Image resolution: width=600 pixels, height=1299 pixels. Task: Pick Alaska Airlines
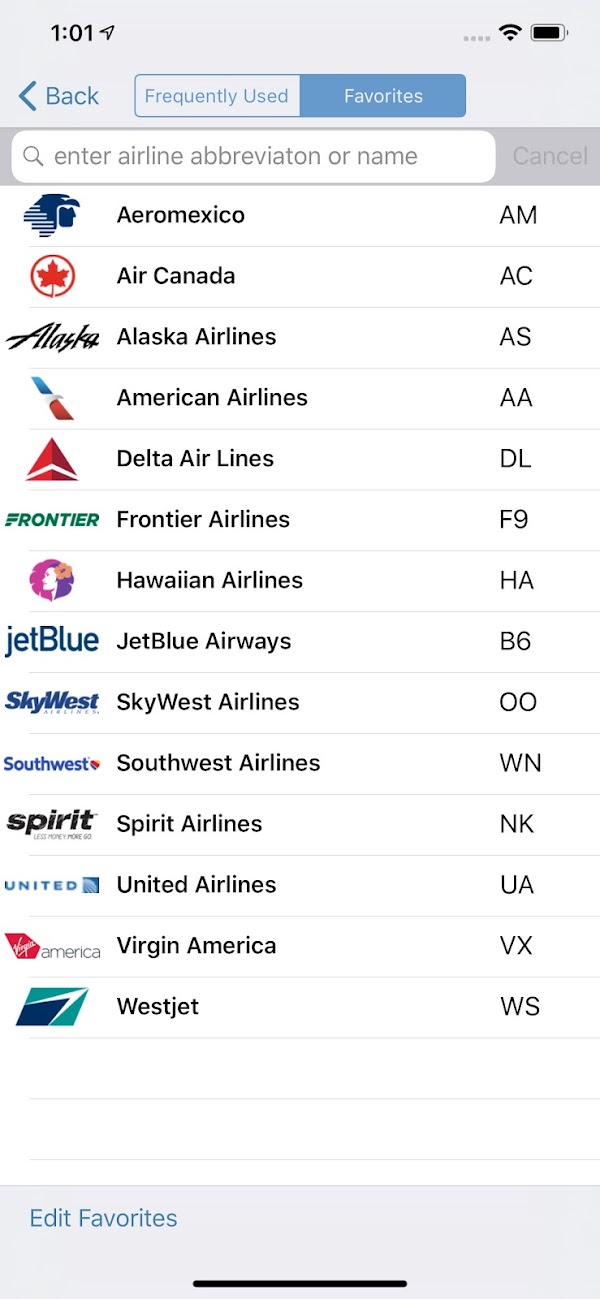point(300,337)
